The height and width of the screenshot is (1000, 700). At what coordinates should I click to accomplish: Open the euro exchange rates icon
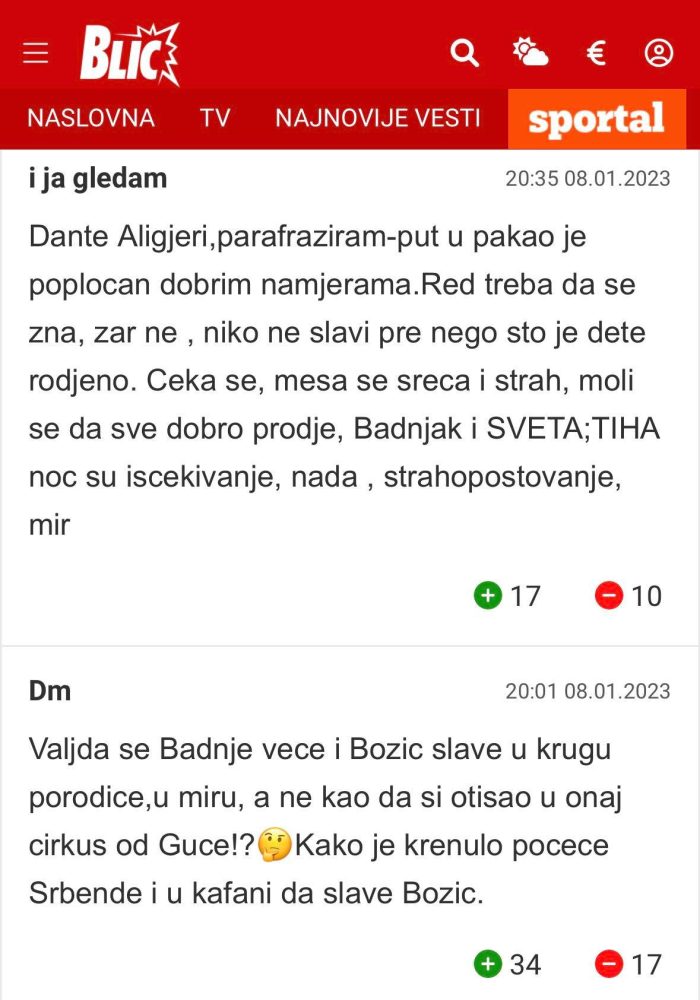point(596,53)
